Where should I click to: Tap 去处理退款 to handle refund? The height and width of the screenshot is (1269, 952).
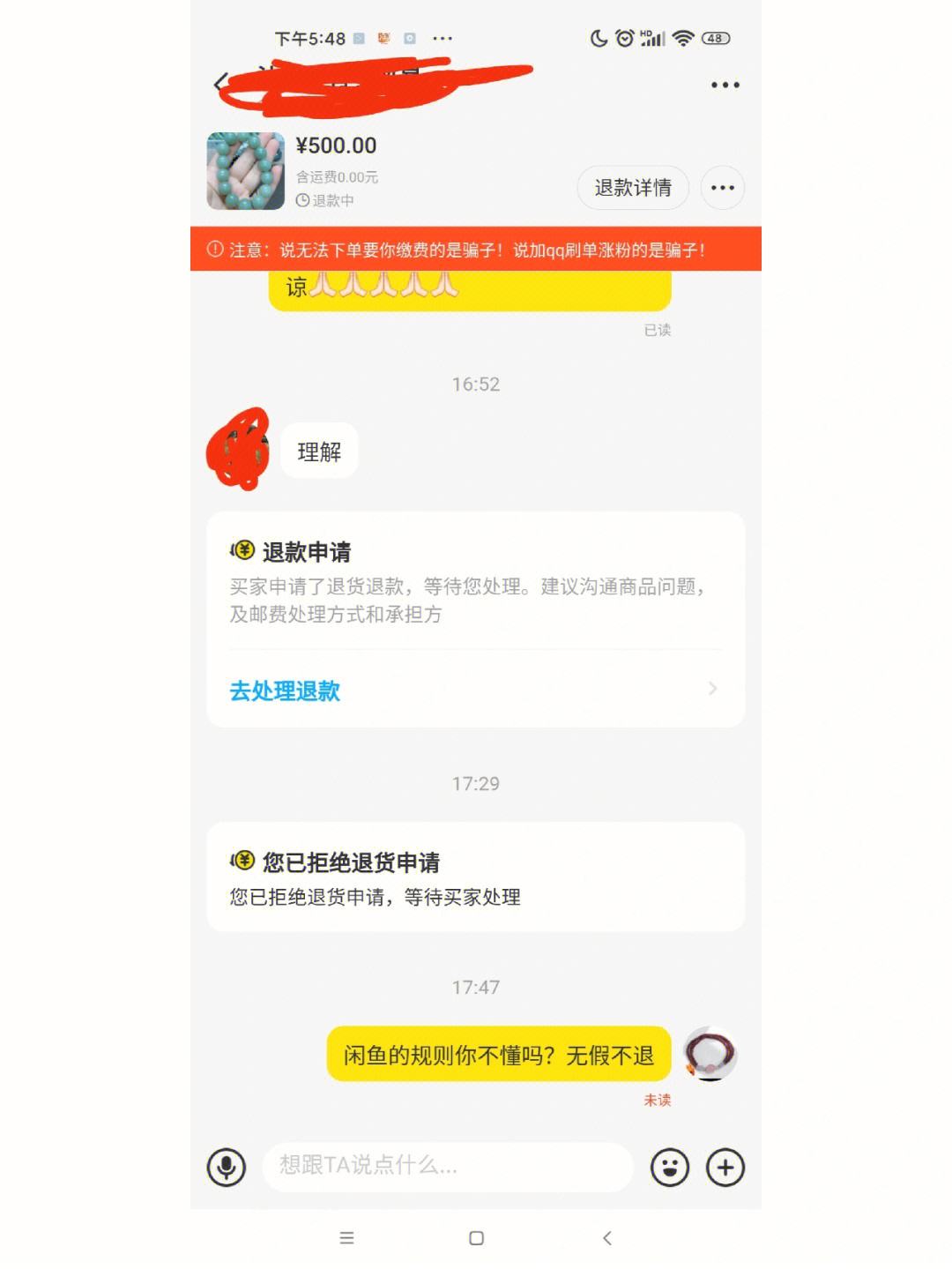285,690
